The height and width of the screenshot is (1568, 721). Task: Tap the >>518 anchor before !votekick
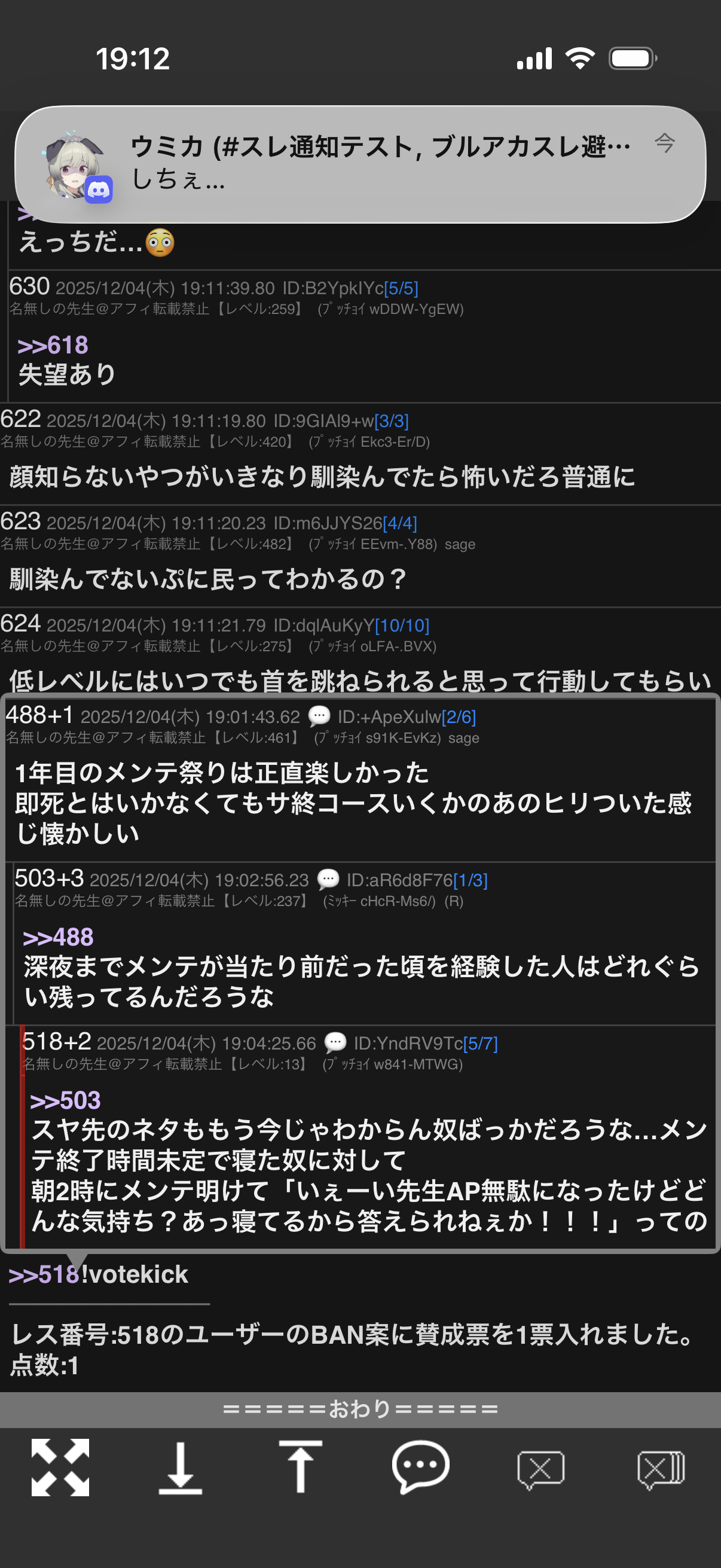coord(44,1274)
